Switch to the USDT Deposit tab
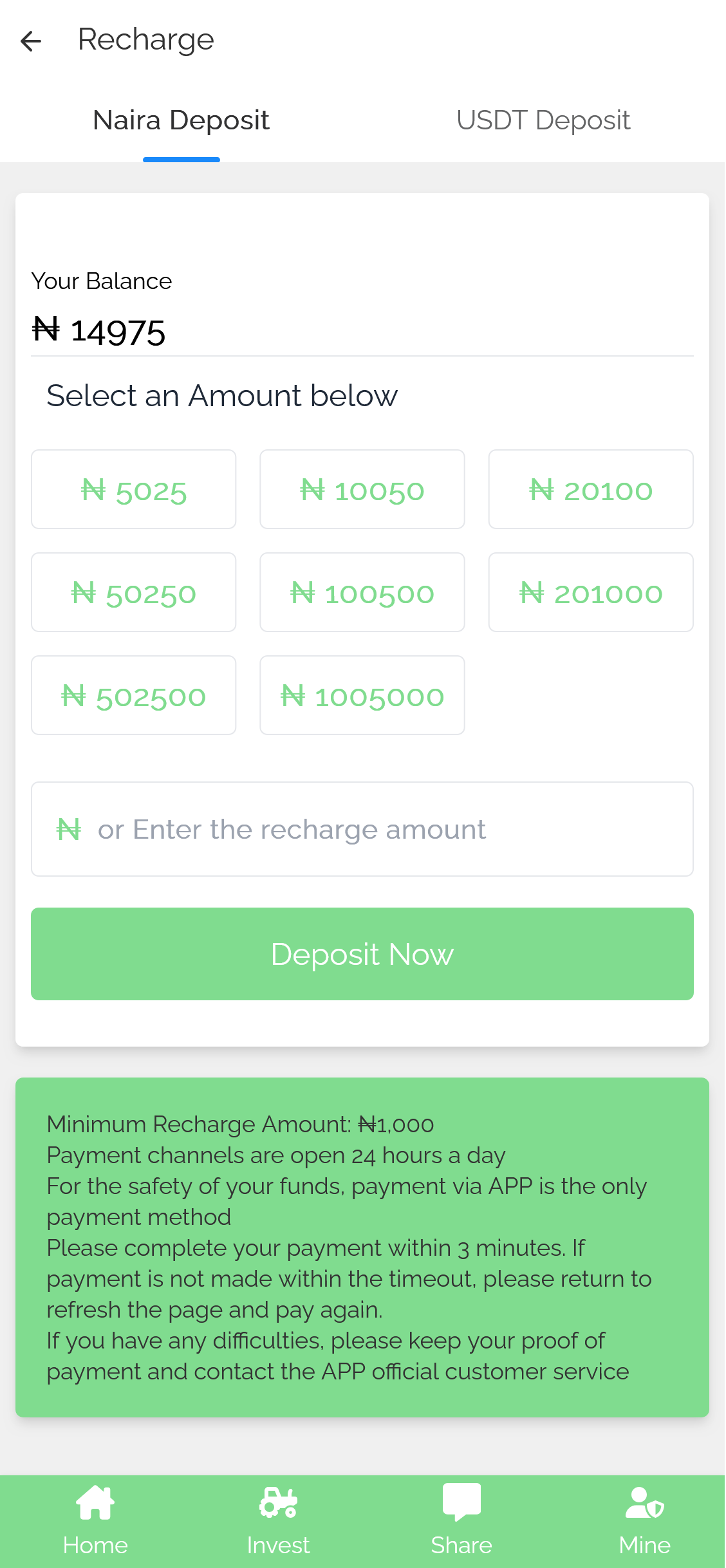The width and height of the screenshot is (726, 1568). 543,121
